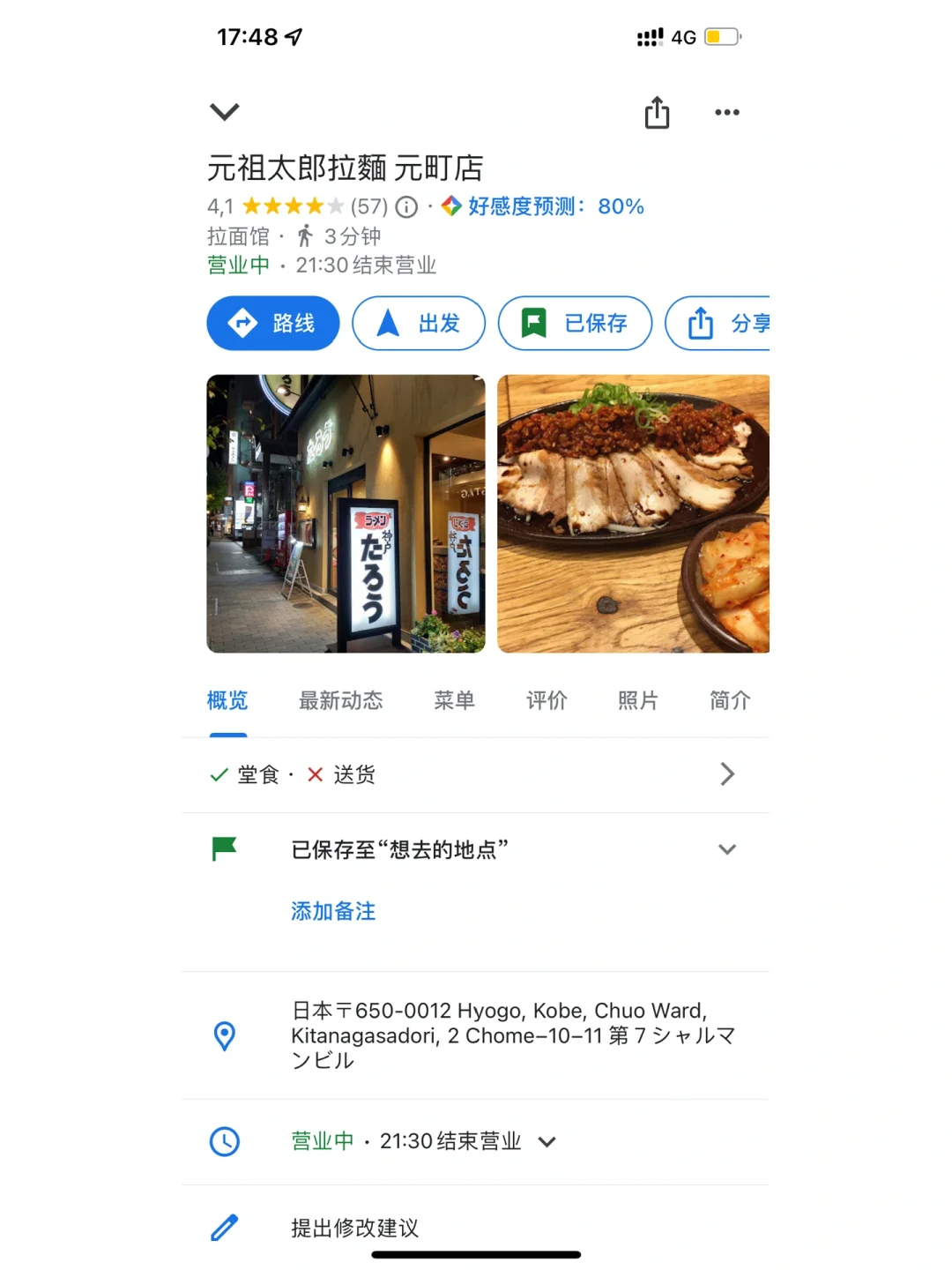Expand opening hours next to 21:30 结束营业
Screen dimensions: 952x1270
[547, 1142]
